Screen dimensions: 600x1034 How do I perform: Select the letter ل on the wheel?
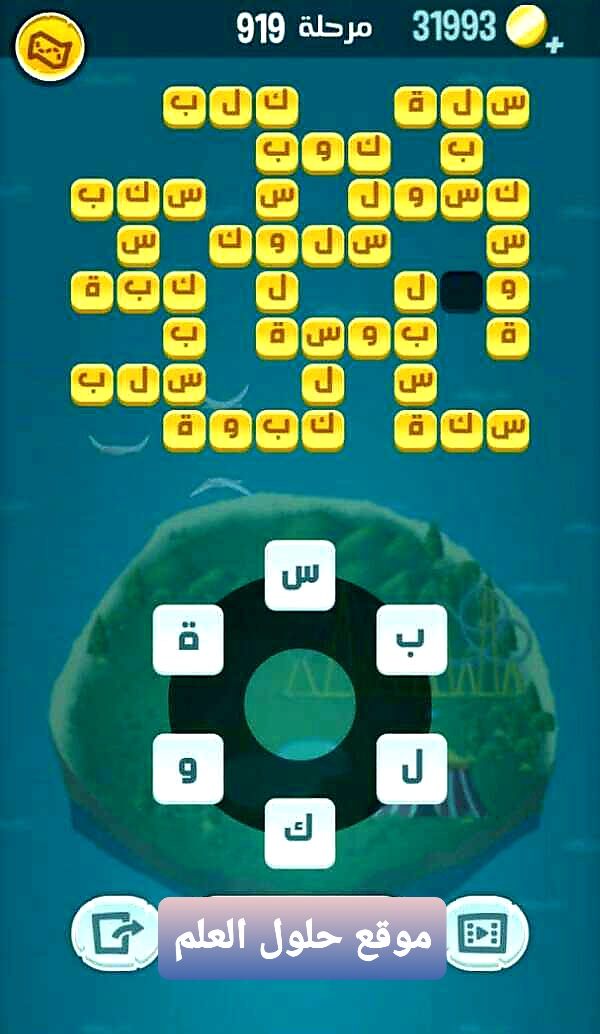coord(412,768)
